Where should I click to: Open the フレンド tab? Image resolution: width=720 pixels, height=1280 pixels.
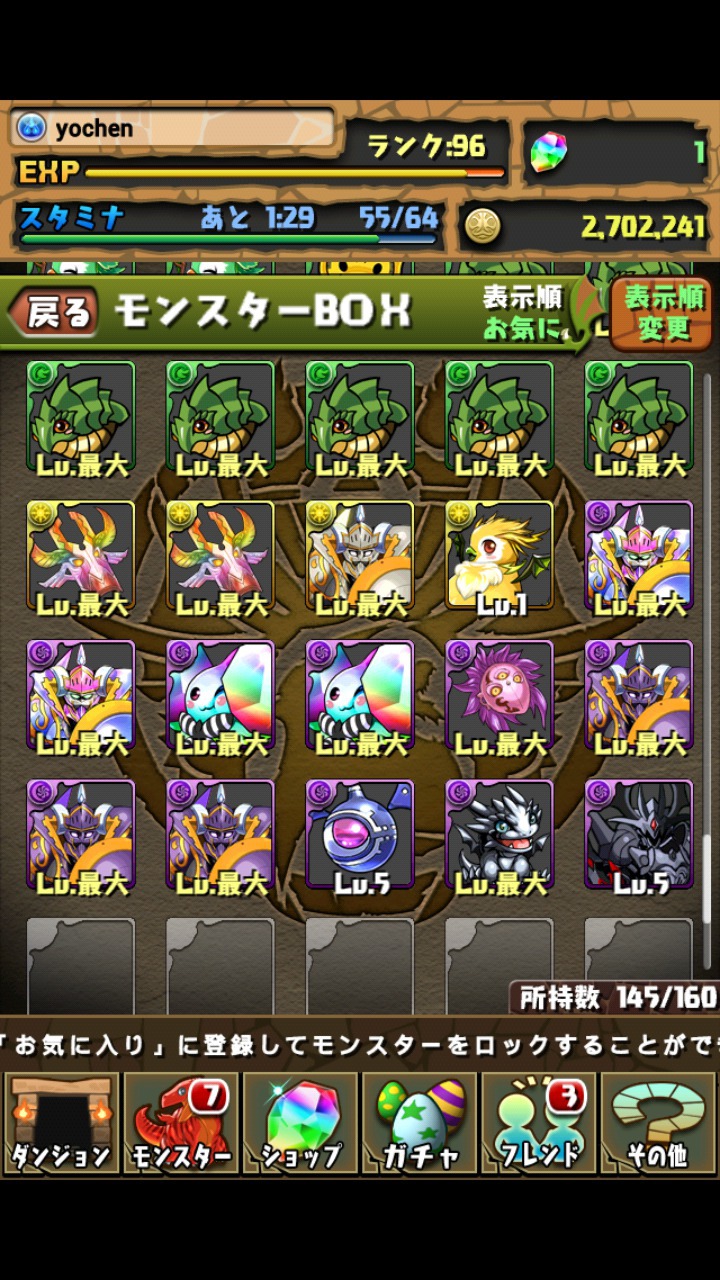pyautogui.click(x=540, y=1123)
